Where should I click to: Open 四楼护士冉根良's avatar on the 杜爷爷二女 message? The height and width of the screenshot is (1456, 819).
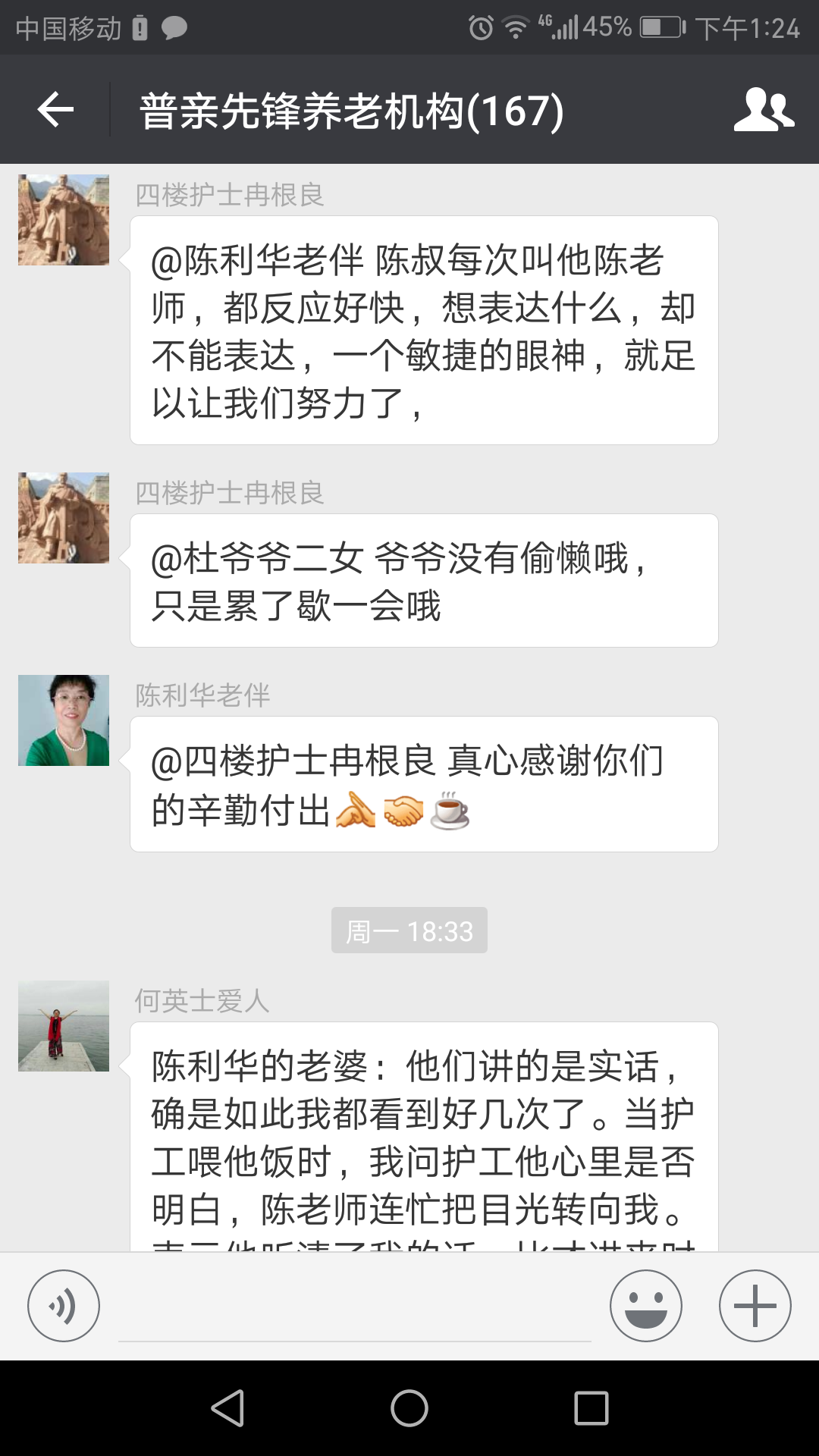point(64,518)
